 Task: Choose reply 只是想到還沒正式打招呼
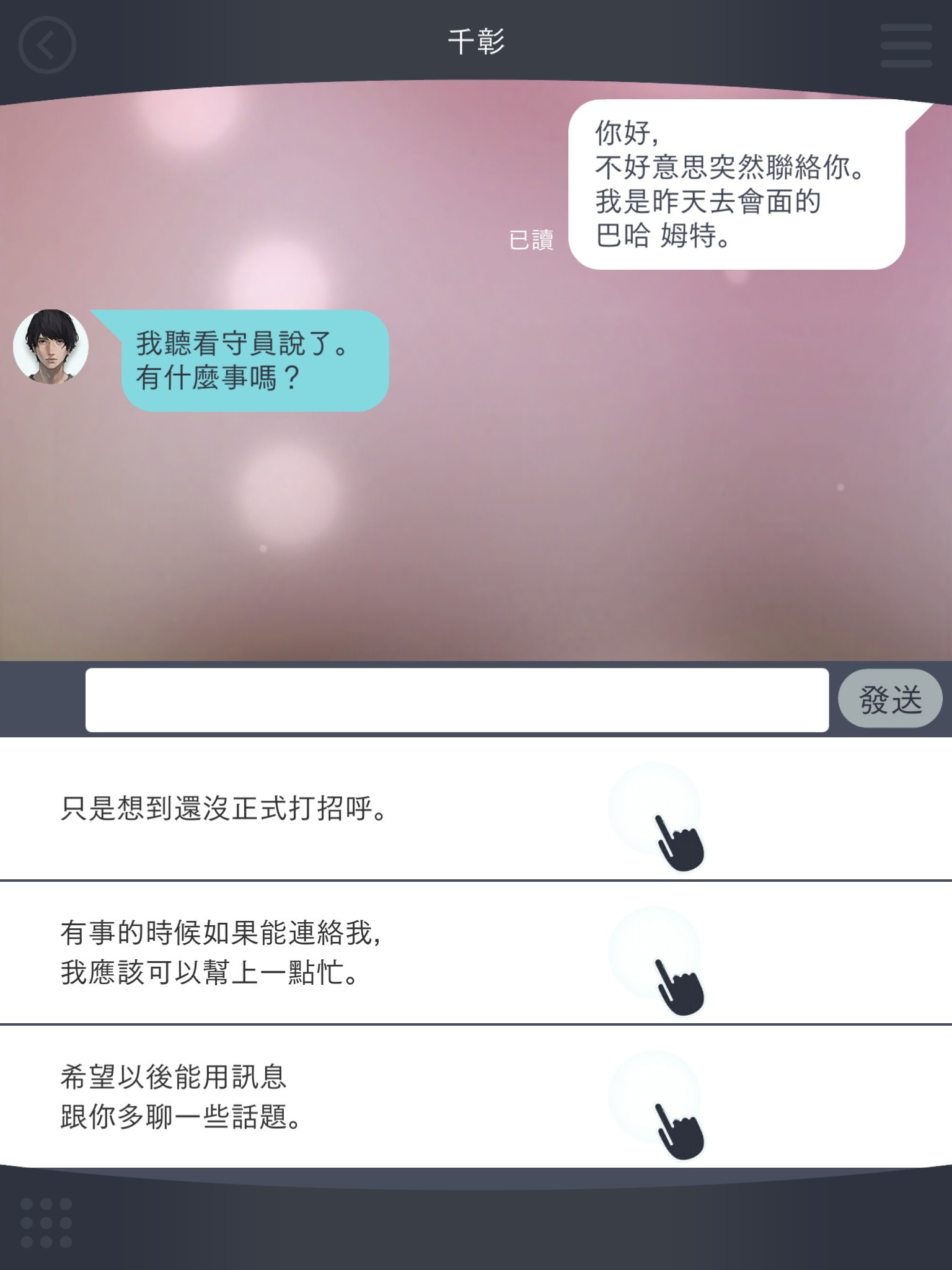(475, 809)
